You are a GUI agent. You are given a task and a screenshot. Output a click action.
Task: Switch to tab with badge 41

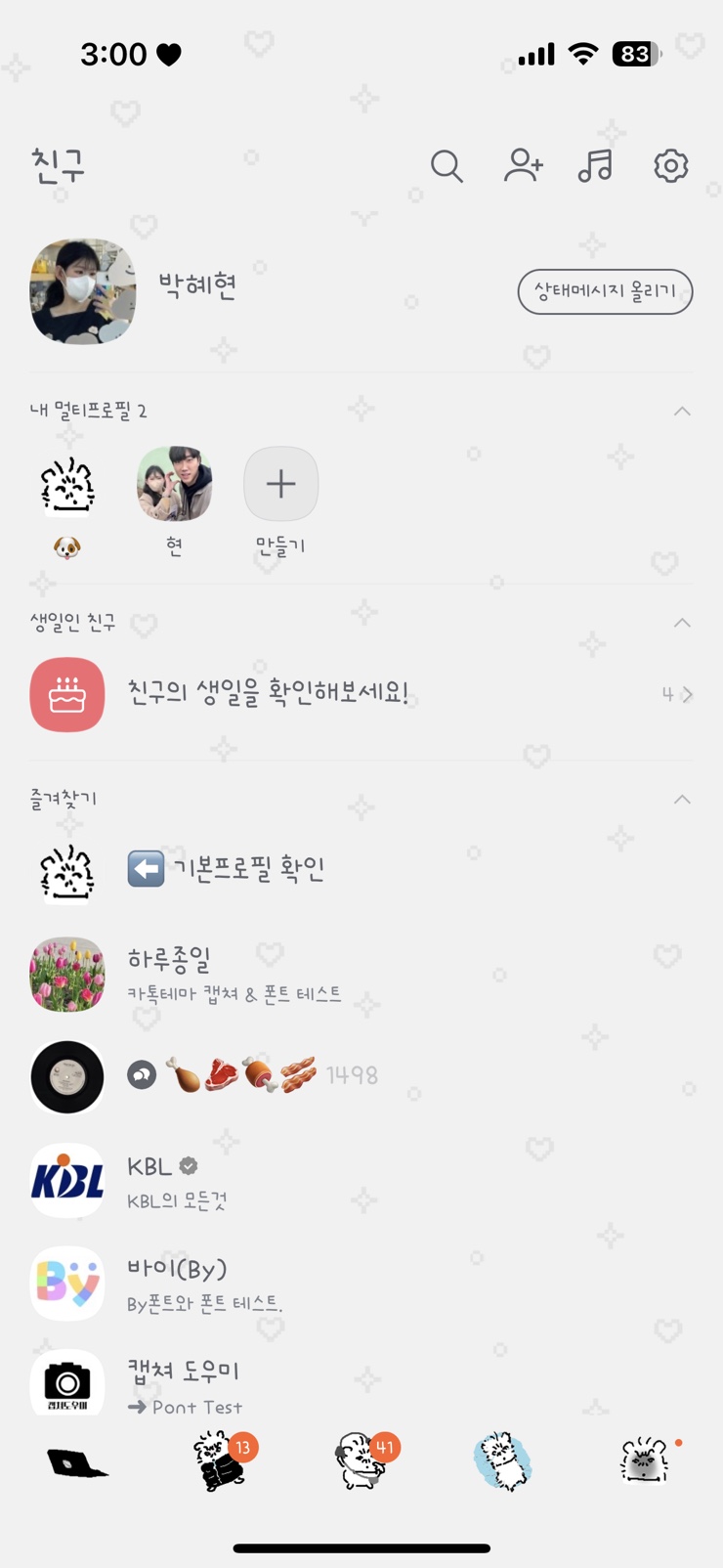(361, 1460)
